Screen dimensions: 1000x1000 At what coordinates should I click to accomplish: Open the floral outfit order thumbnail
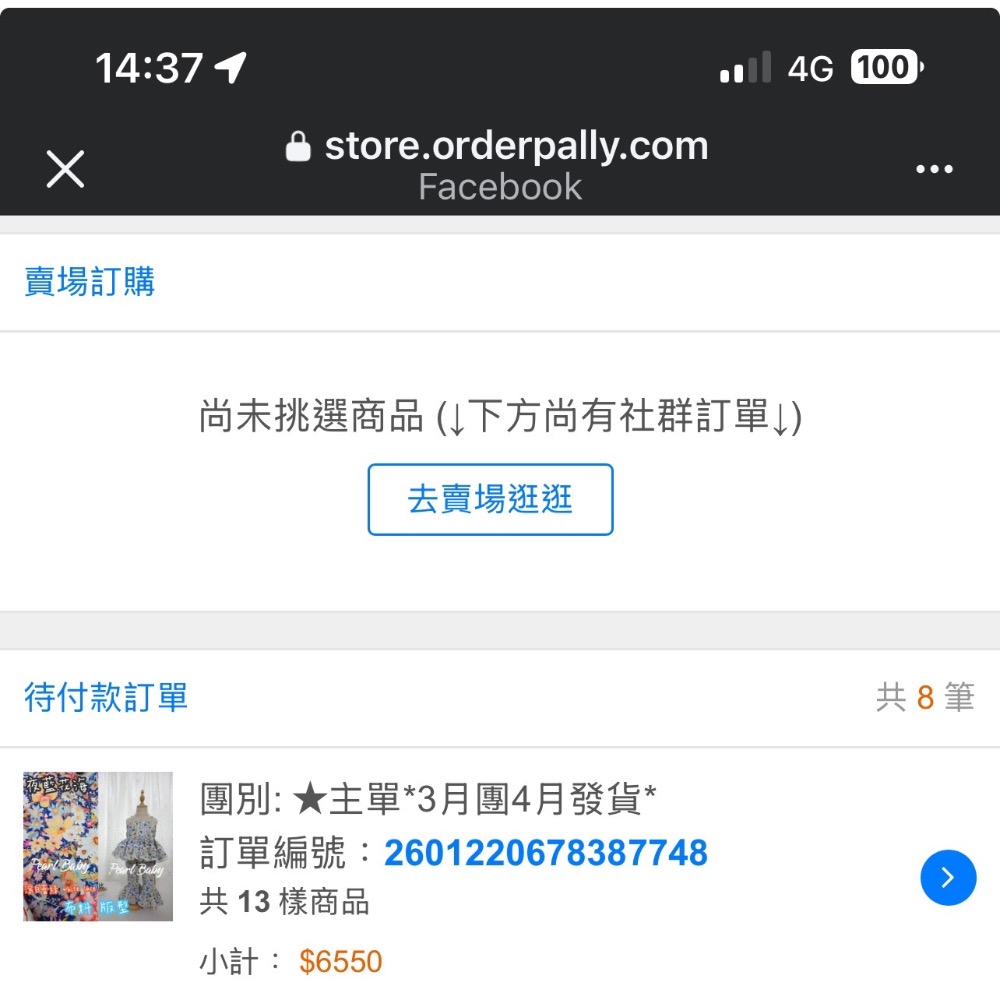click(98, 846)
